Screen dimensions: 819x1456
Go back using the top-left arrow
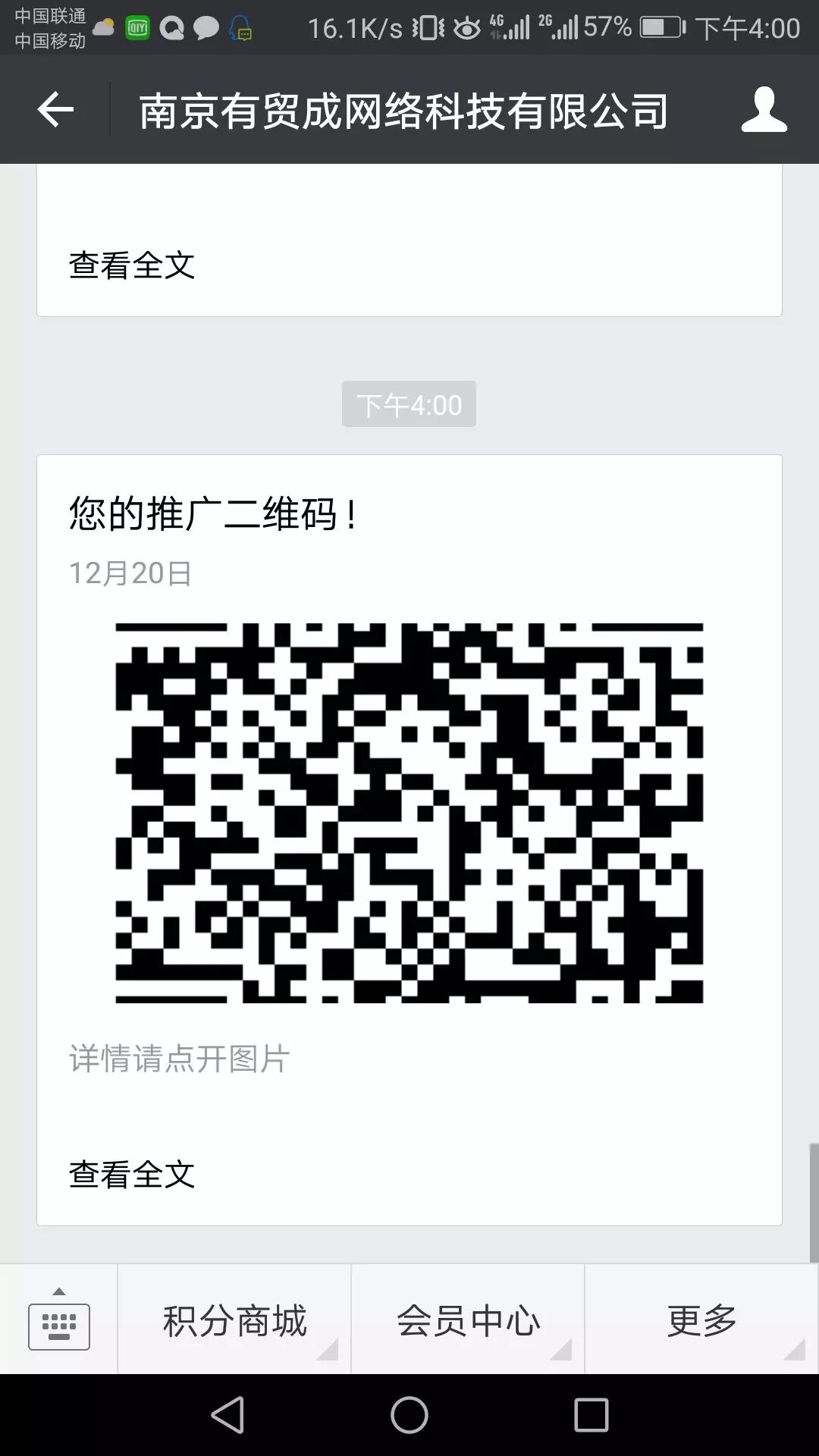click(55, 111)
